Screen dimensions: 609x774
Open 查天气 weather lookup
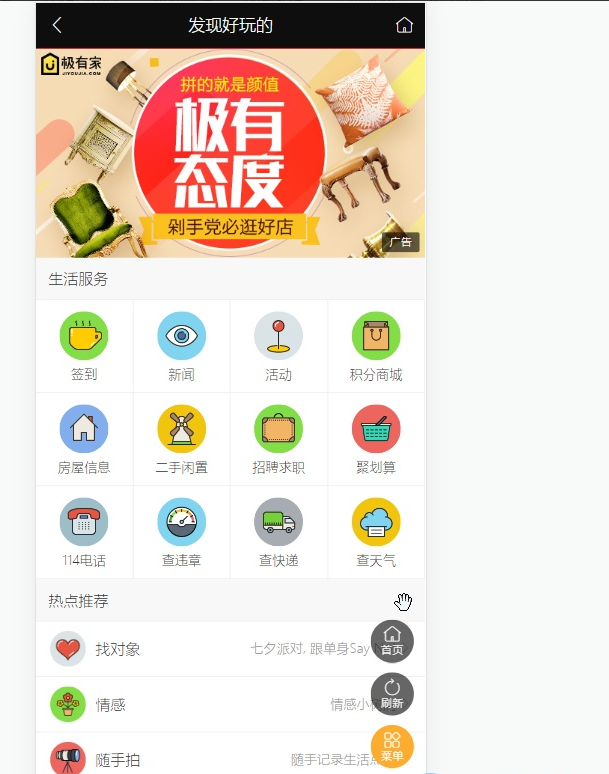pyautogui.click(x=376, y=532)
